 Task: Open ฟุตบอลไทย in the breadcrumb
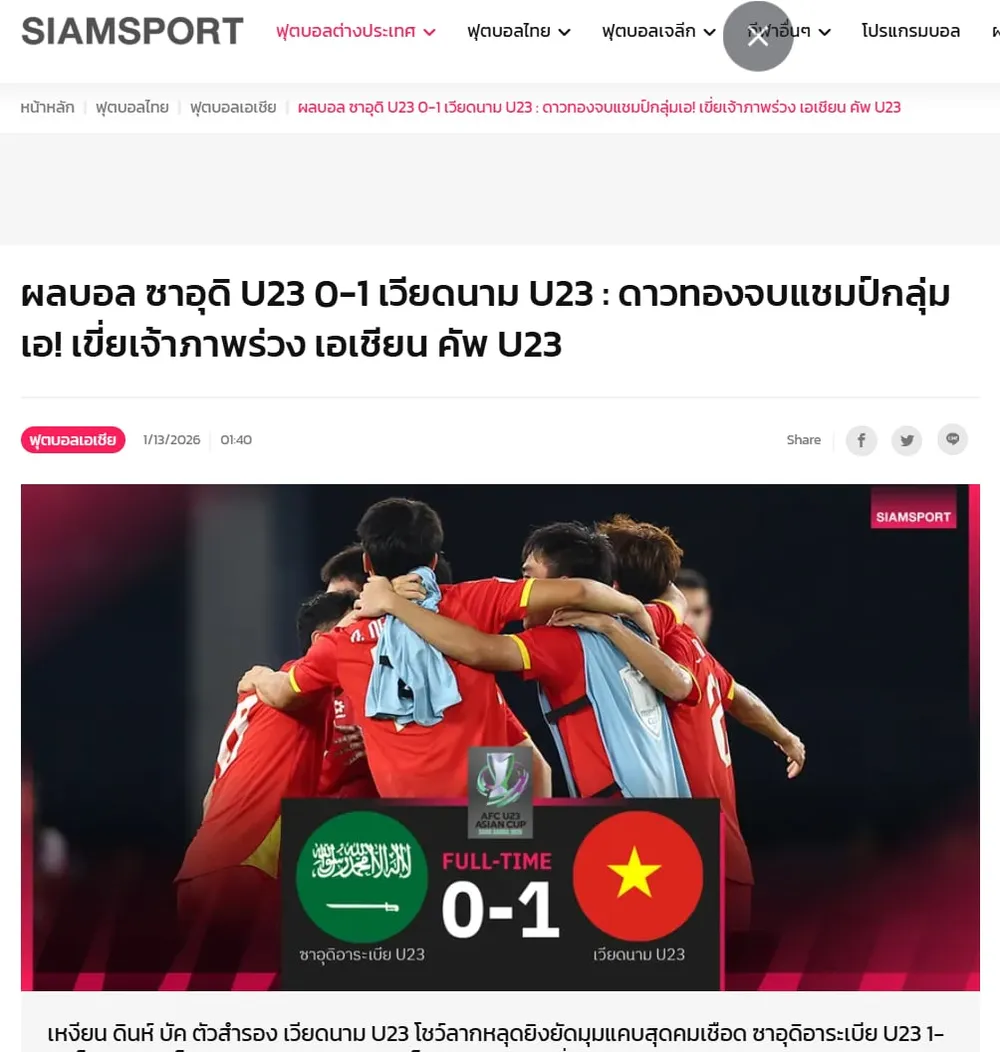tap(132, 107)
